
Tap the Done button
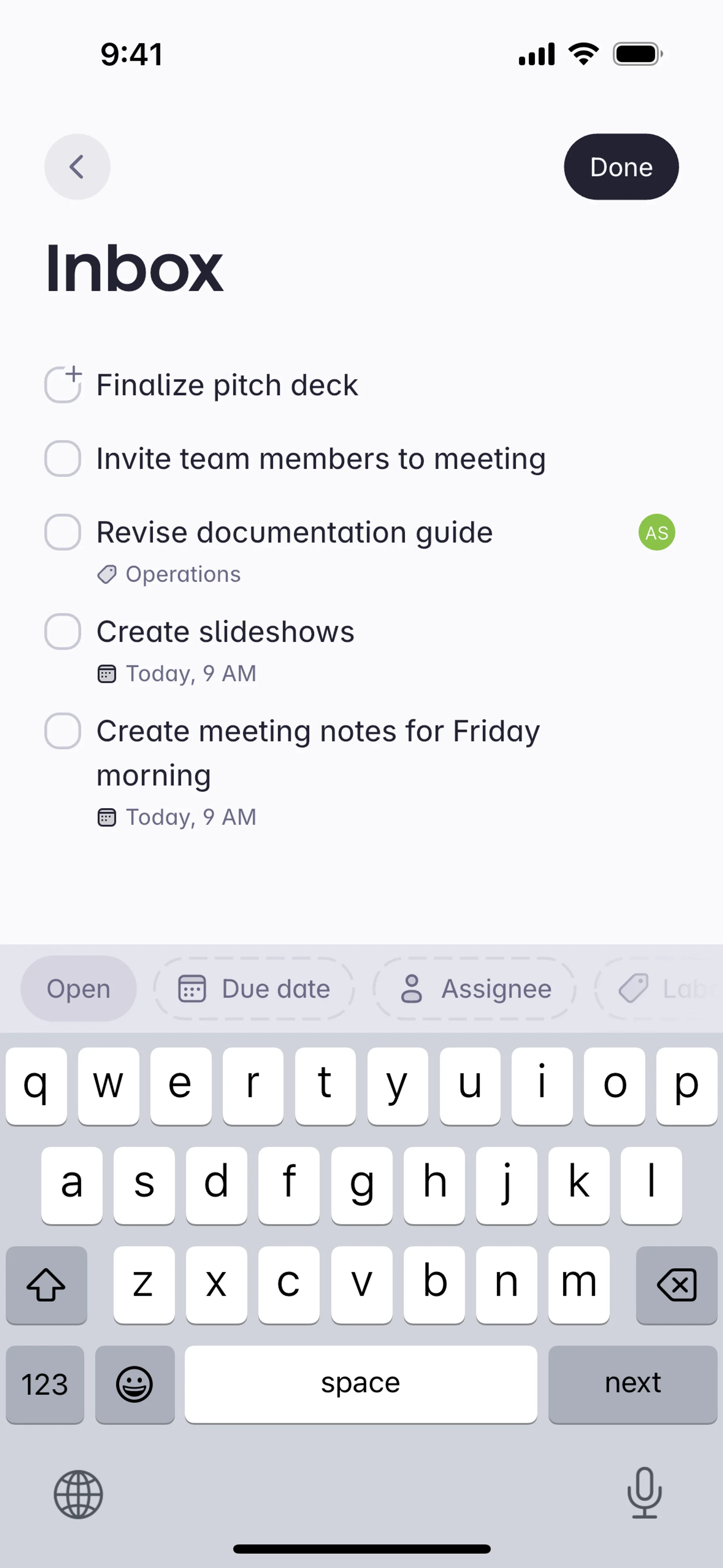point(621,167)
